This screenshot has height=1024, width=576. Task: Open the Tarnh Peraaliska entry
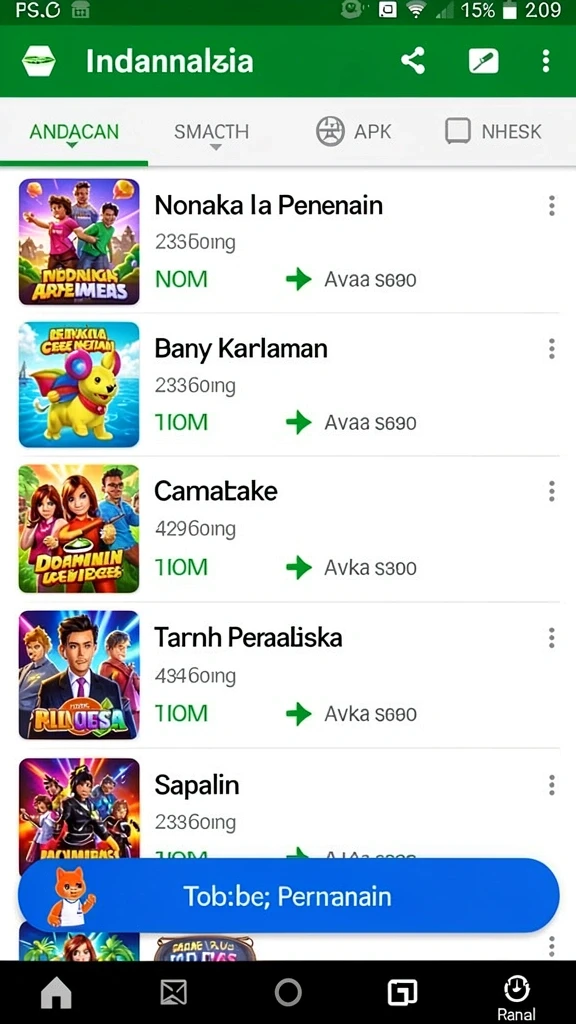point(288,675)
